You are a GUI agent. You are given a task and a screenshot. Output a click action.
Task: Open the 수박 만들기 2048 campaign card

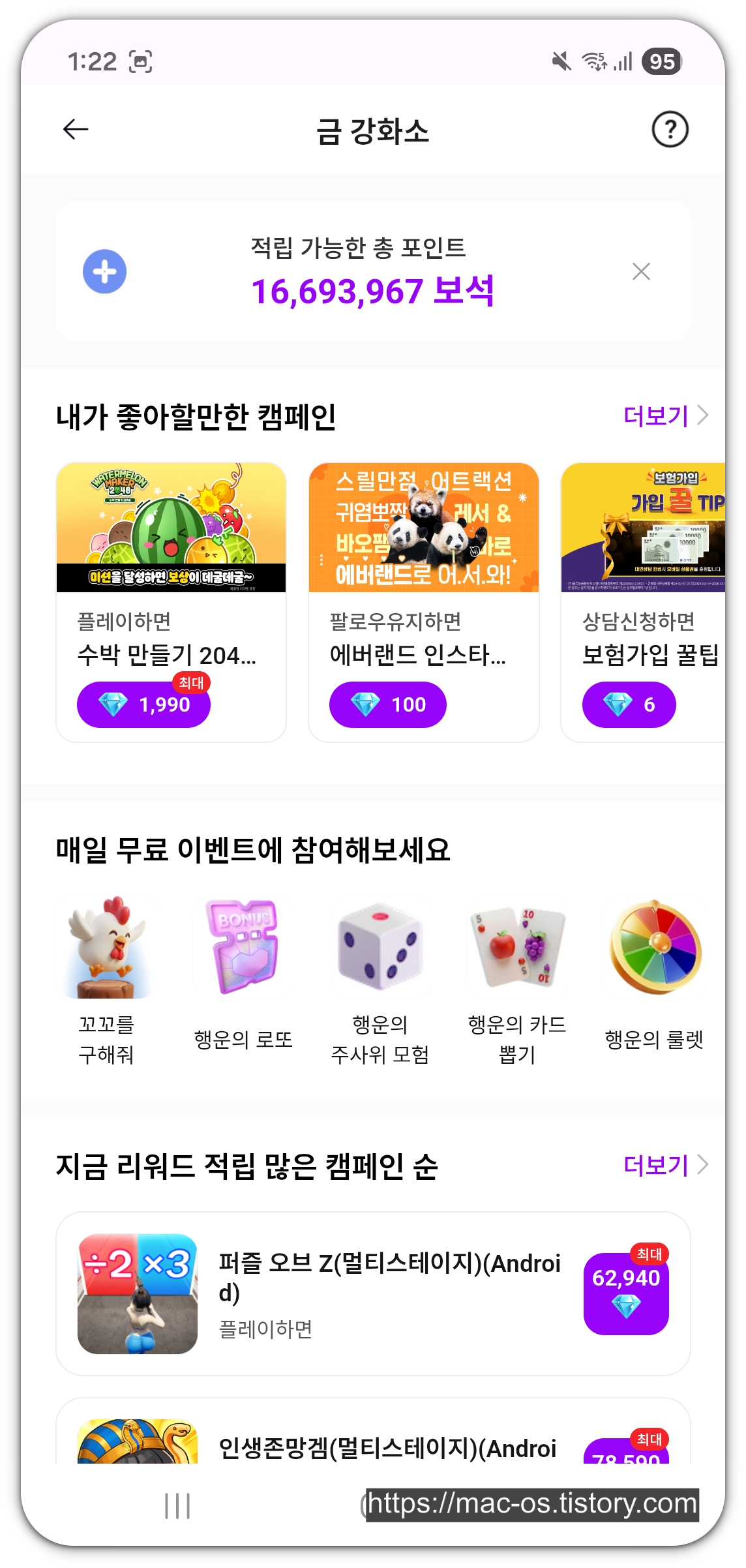pyautogui.click(x=171, y=602)
